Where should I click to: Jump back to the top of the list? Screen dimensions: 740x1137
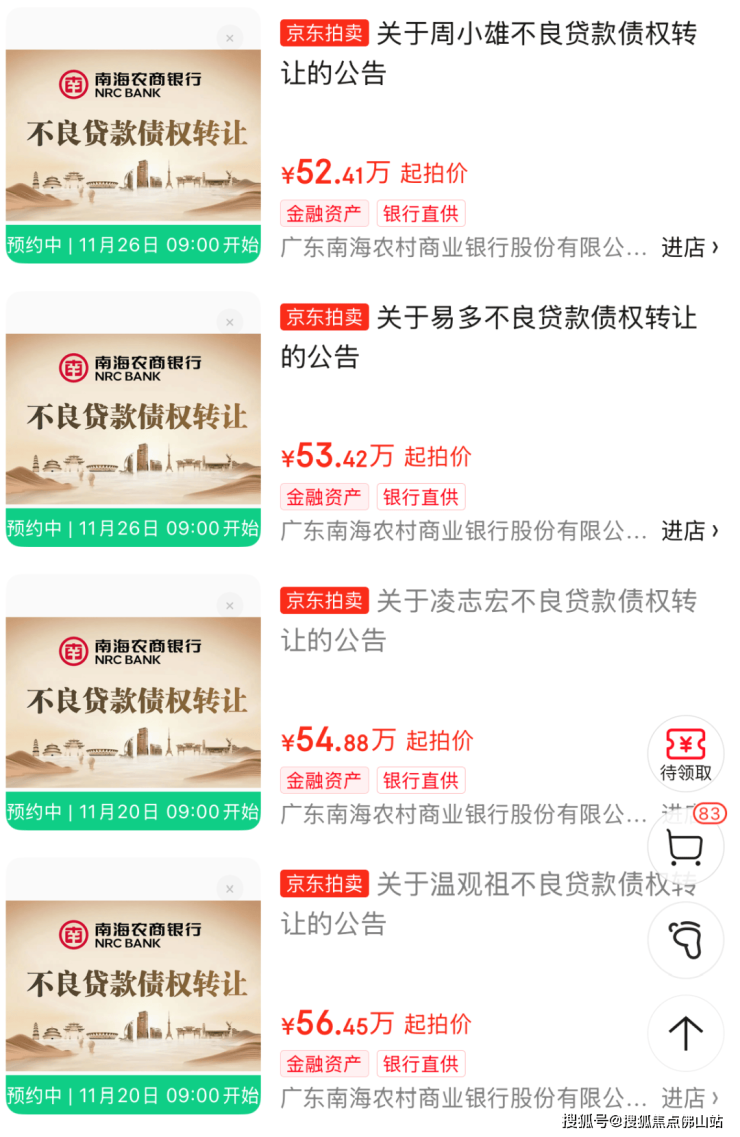click(x=686, y=1032)
